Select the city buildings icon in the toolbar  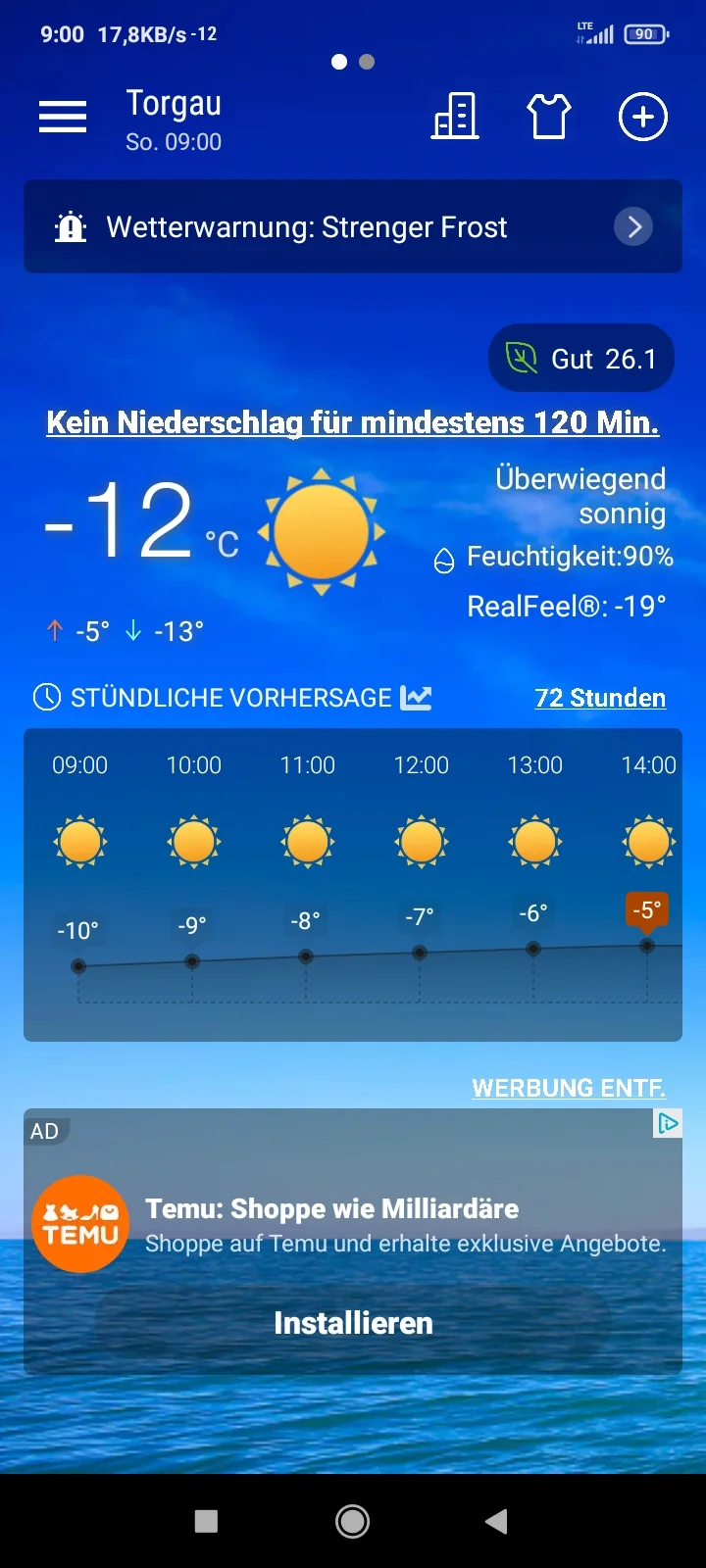[x=454, y=116]
